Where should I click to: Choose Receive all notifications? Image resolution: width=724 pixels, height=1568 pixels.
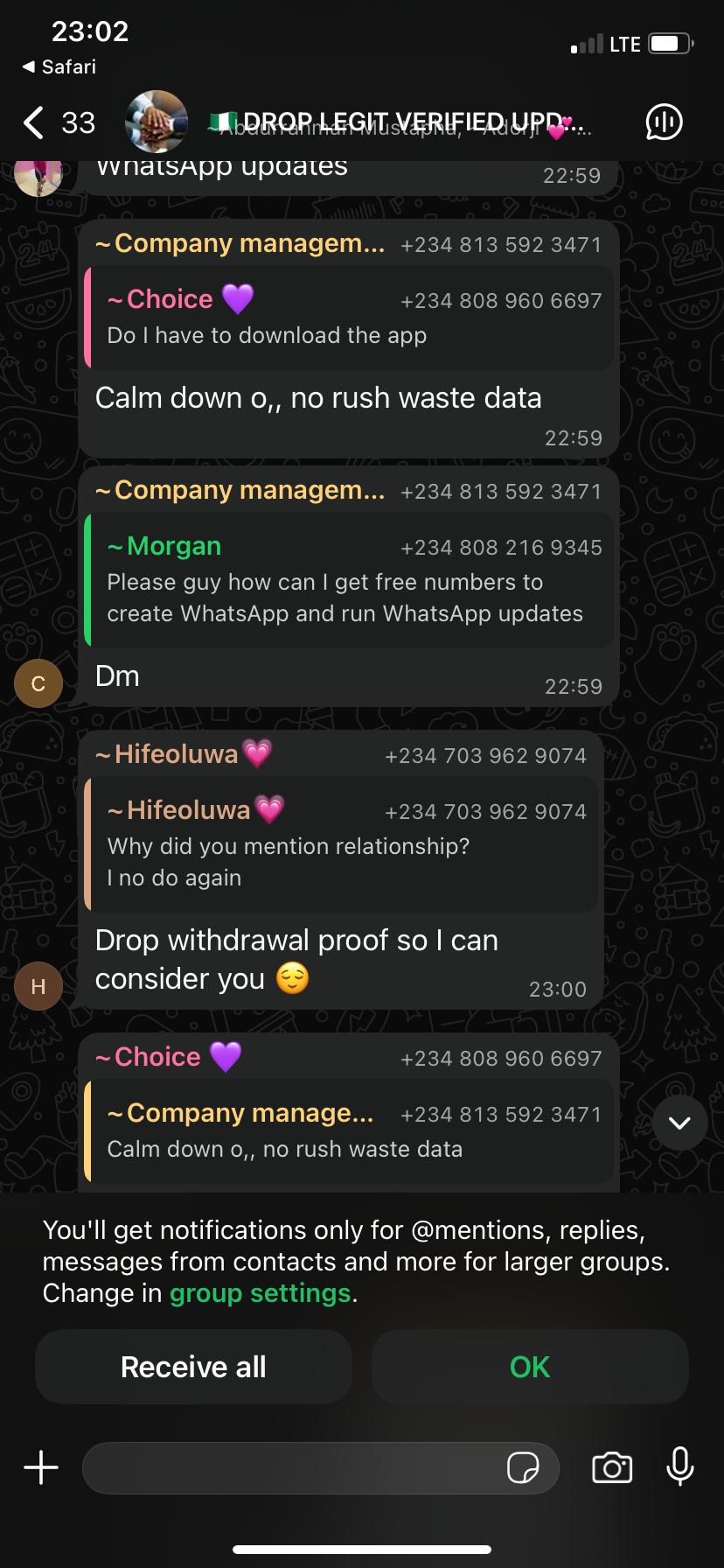[x=193, y=1367]
